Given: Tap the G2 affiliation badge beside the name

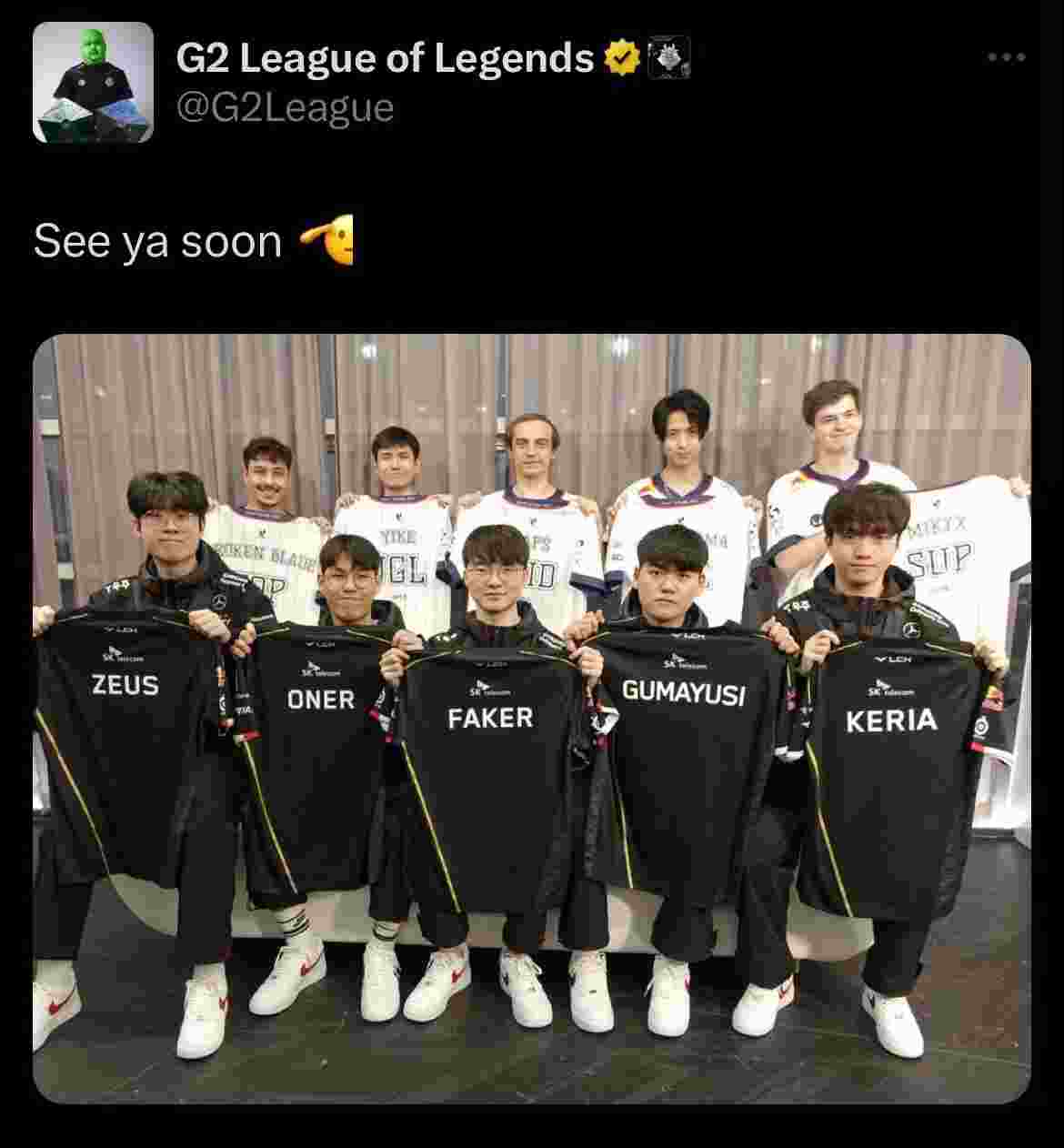Looking at the screenshot, I should pos(668,57).
